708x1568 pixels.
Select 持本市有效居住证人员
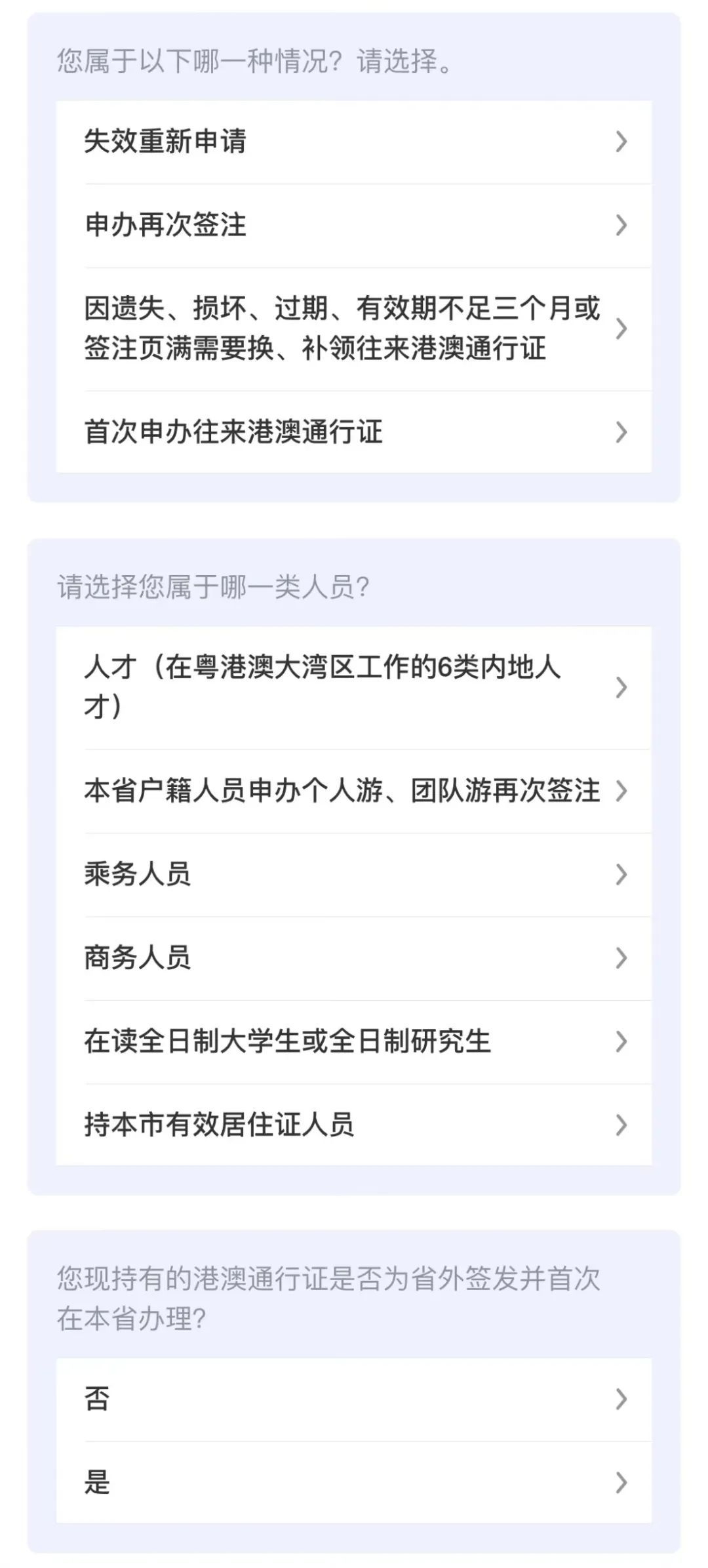click(x=354, y=1125)
